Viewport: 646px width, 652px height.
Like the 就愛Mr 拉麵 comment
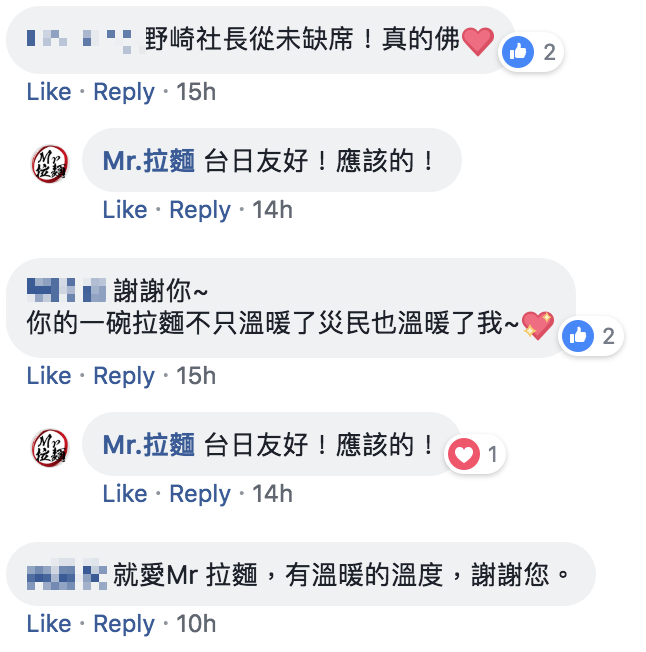click(49, 624)
